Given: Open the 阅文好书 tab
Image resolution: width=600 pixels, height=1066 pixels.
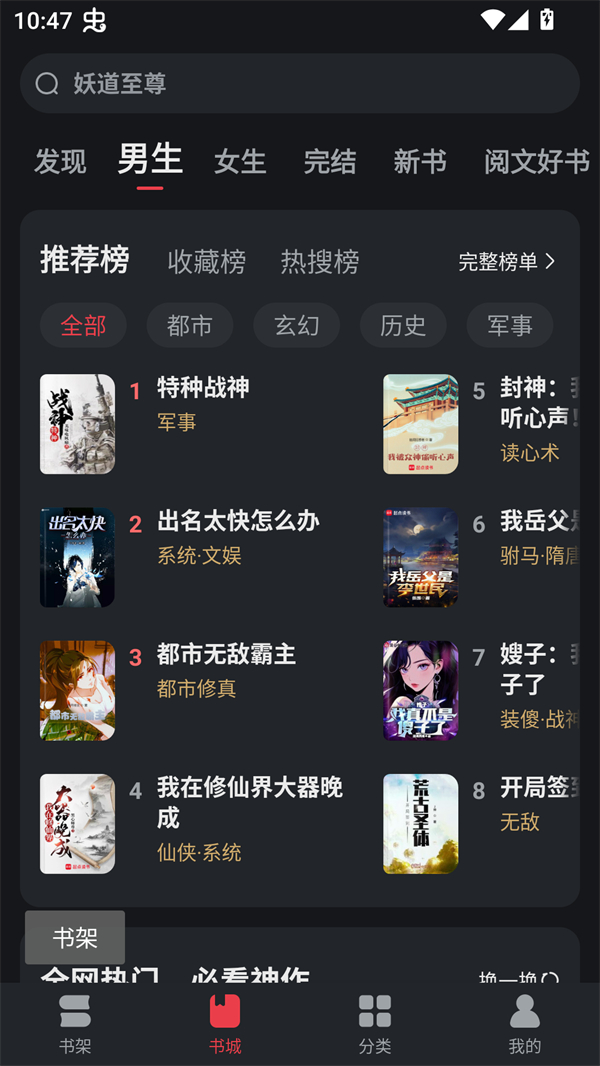Looking at the screenshot, I should 537,162.
